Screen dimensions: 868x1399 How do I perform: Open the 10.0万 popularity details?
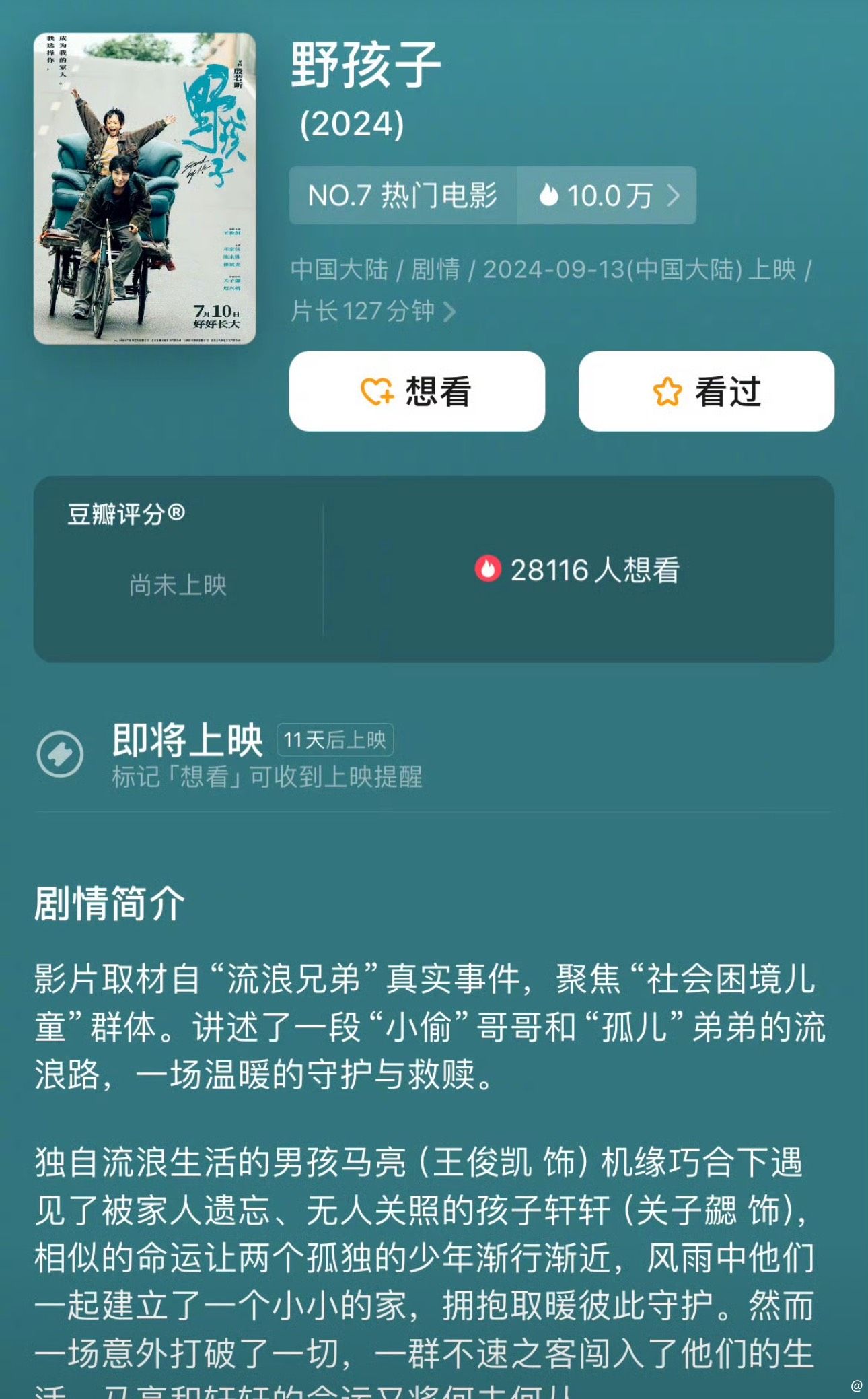[608, 195]
